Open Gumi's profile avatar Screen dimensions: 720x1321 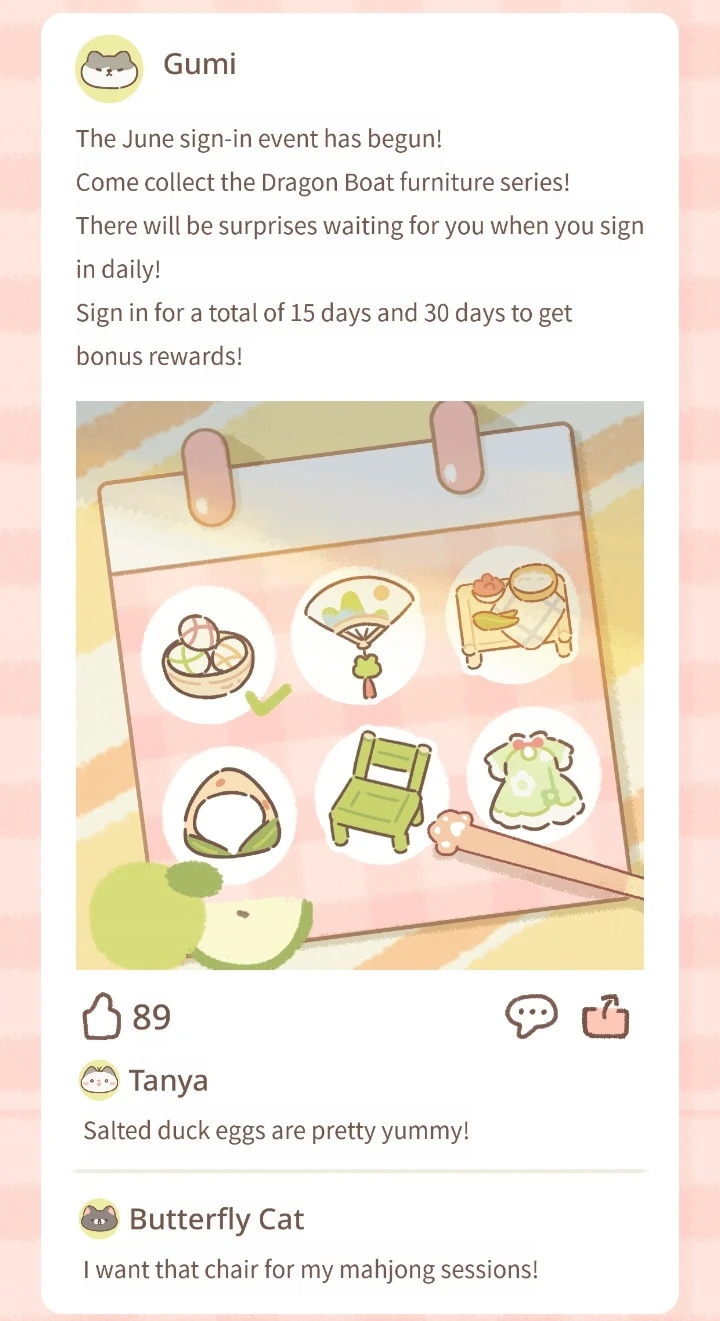click(109, 68)
